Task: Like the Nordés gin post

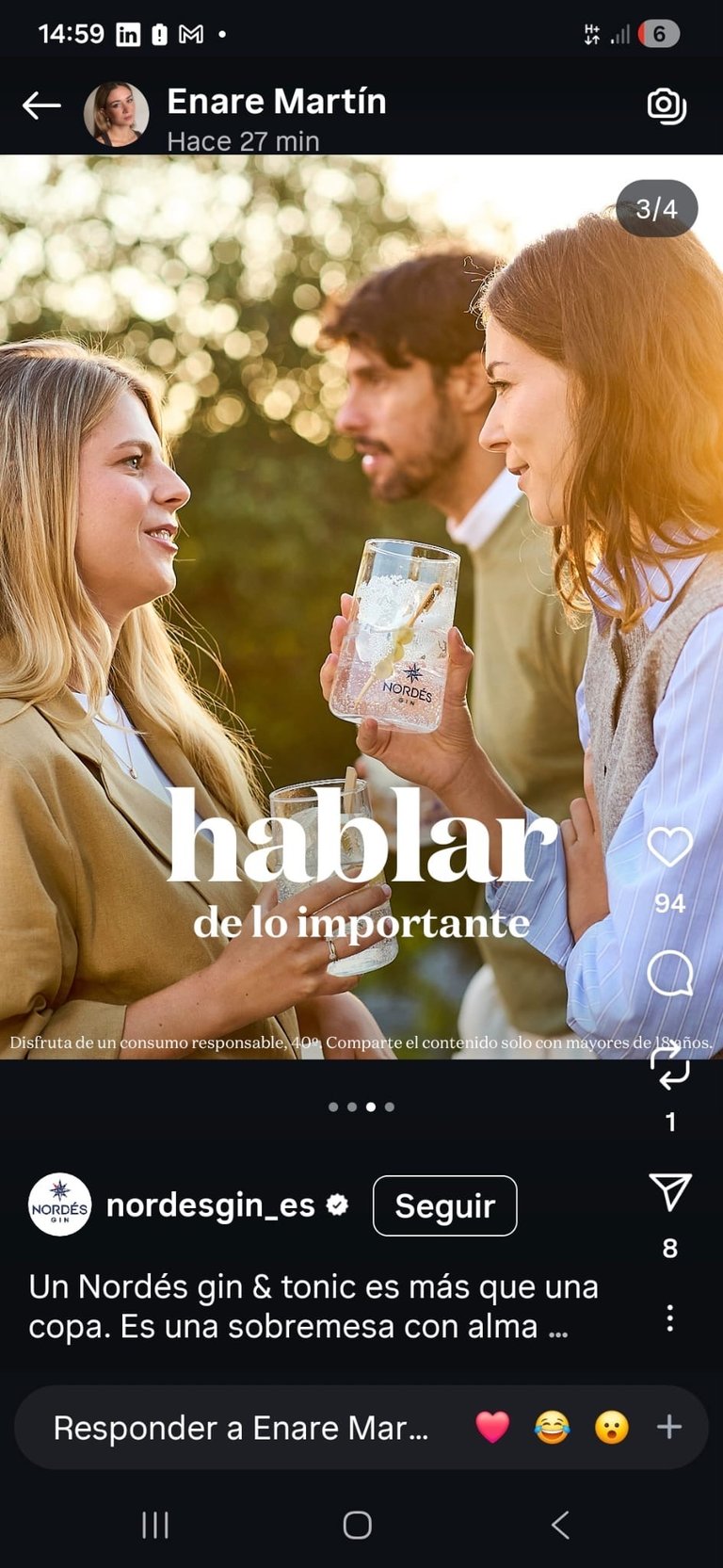Action: coord(669,847)
